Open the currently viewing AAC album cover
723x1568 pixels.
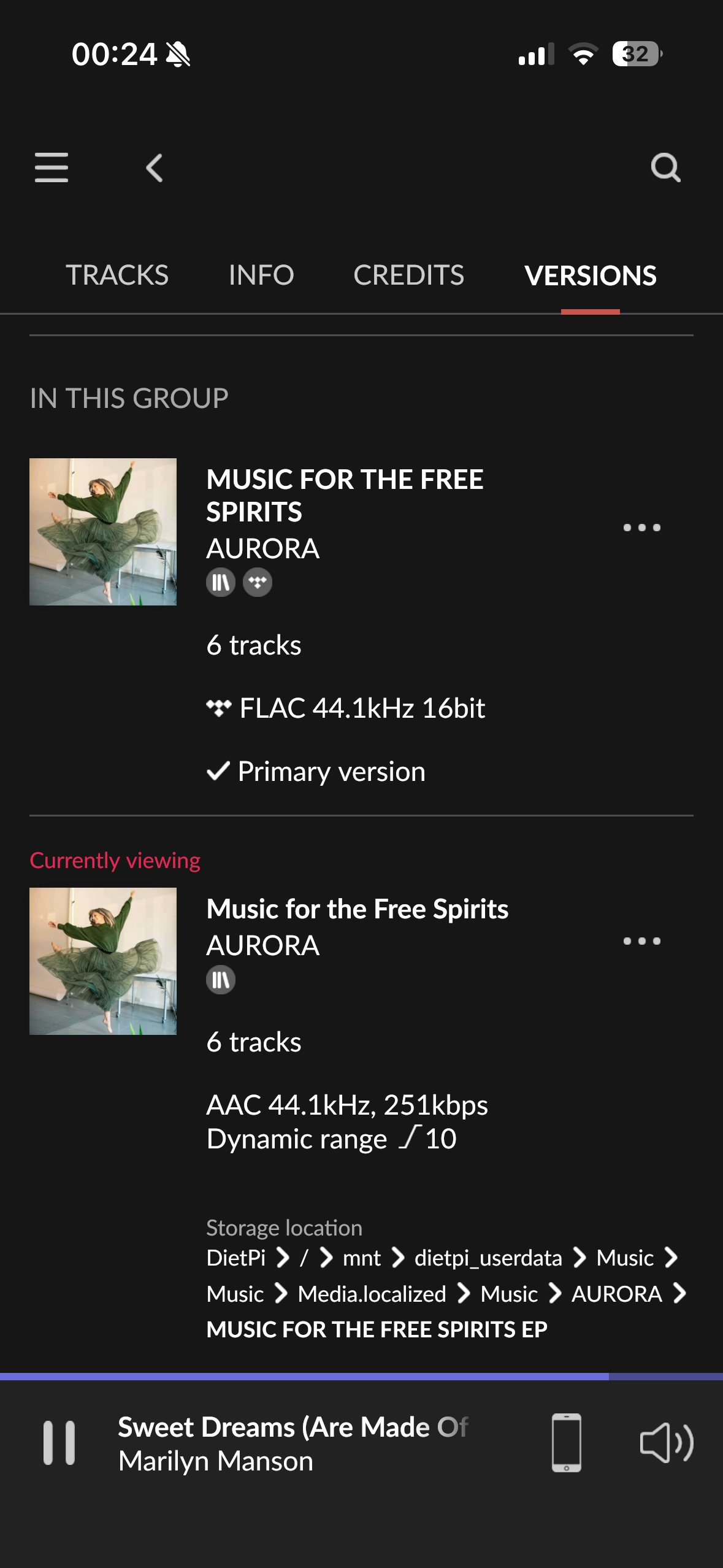103,961
